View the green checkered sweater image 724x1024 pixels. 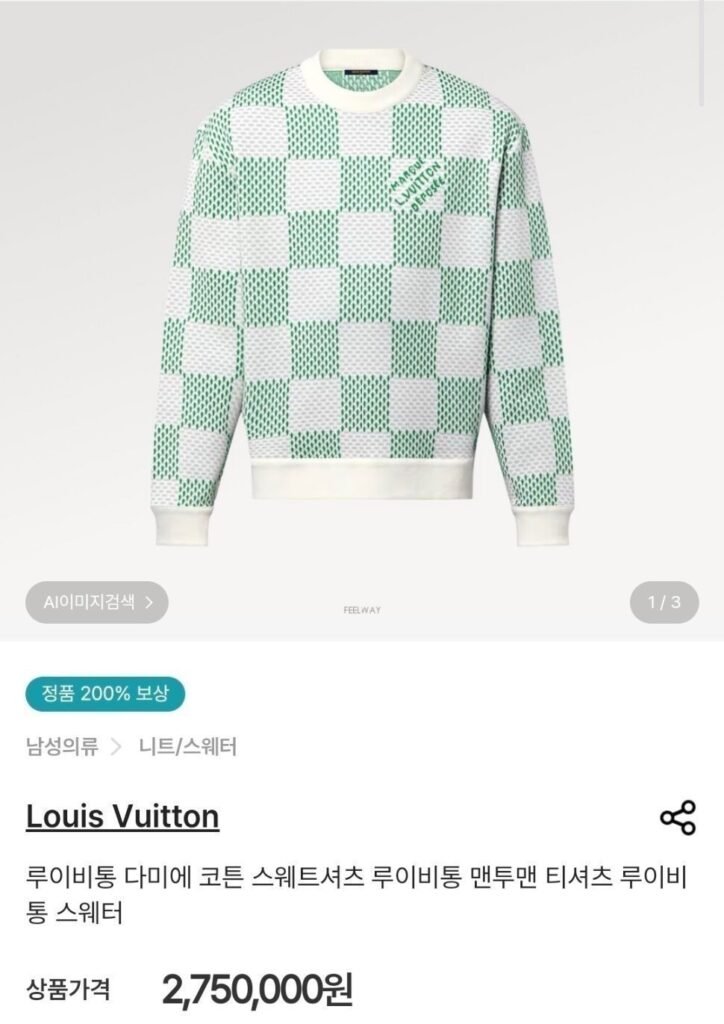362,290
